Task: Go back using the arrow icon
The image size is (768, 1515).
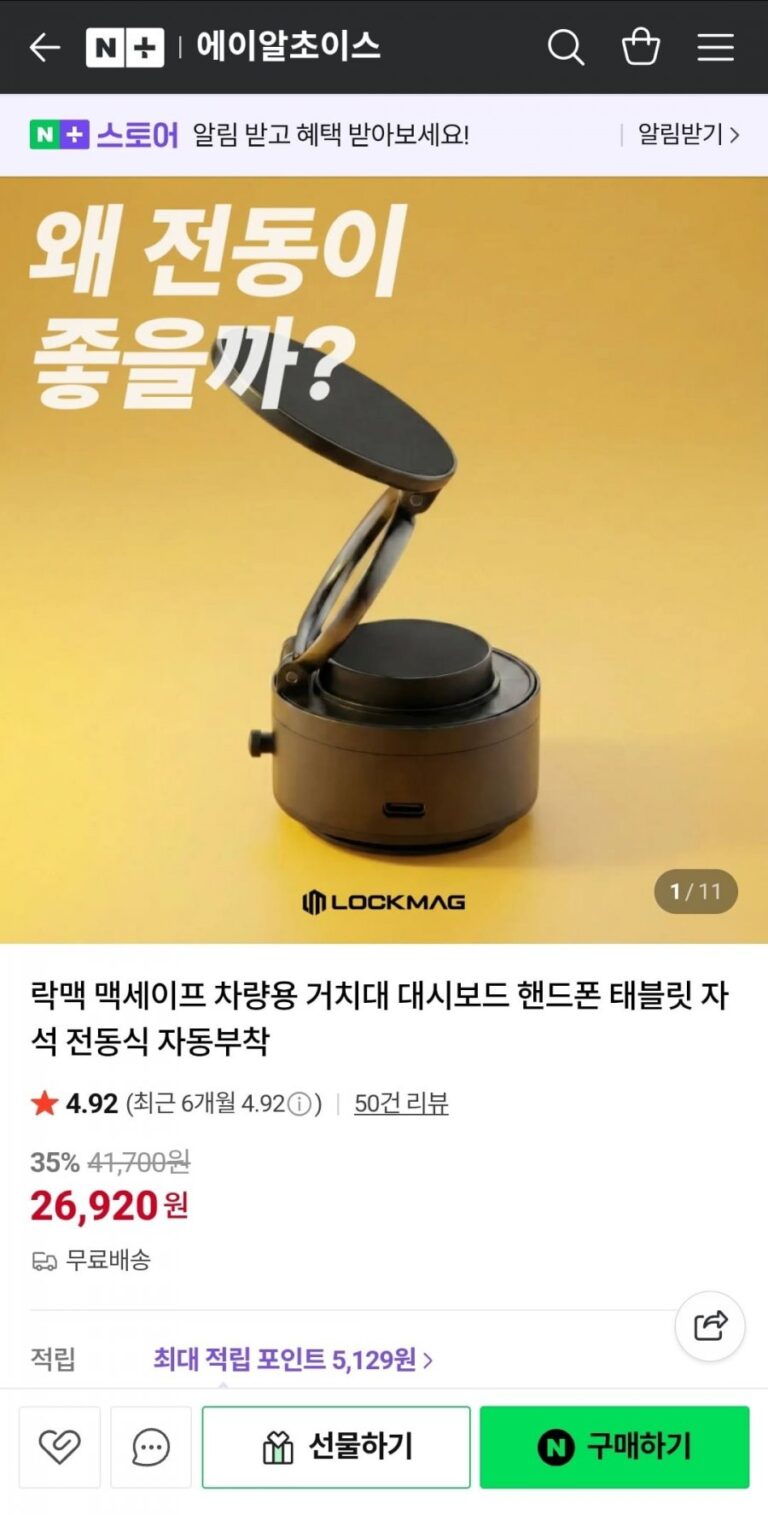Action: (44, 47)
